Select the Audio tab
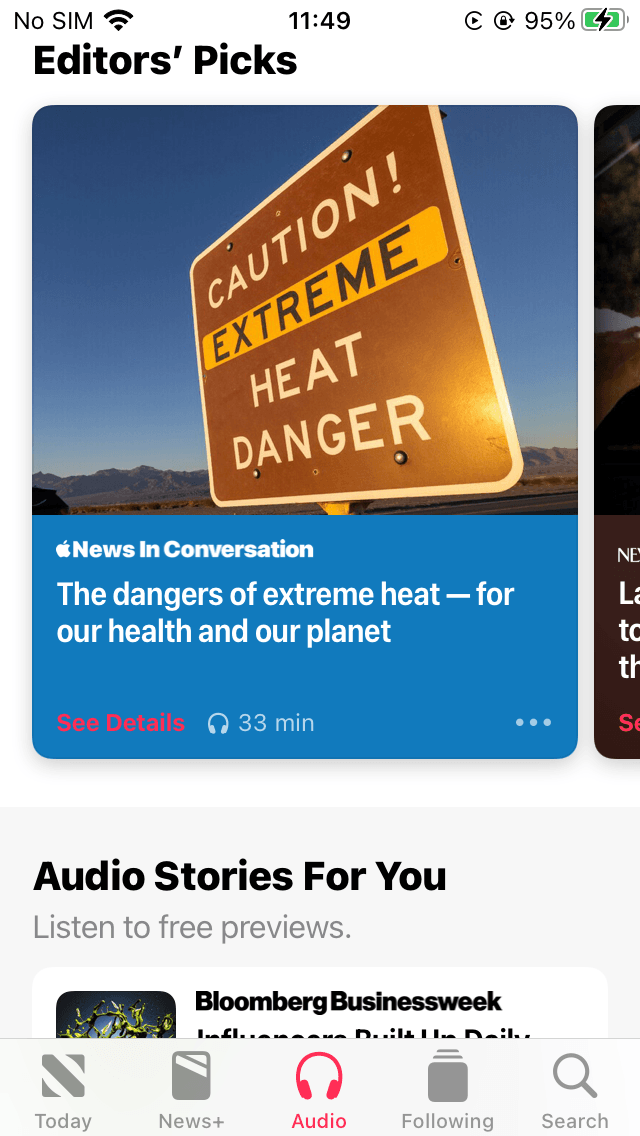This screenshot has width=640, height=1136. coord(319,1090)
